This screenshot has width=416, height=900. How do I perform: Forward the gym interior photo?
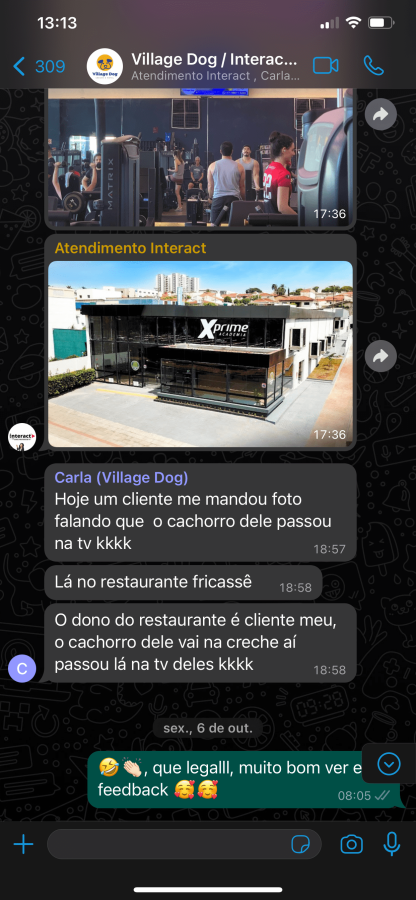(x=380, y=115)
